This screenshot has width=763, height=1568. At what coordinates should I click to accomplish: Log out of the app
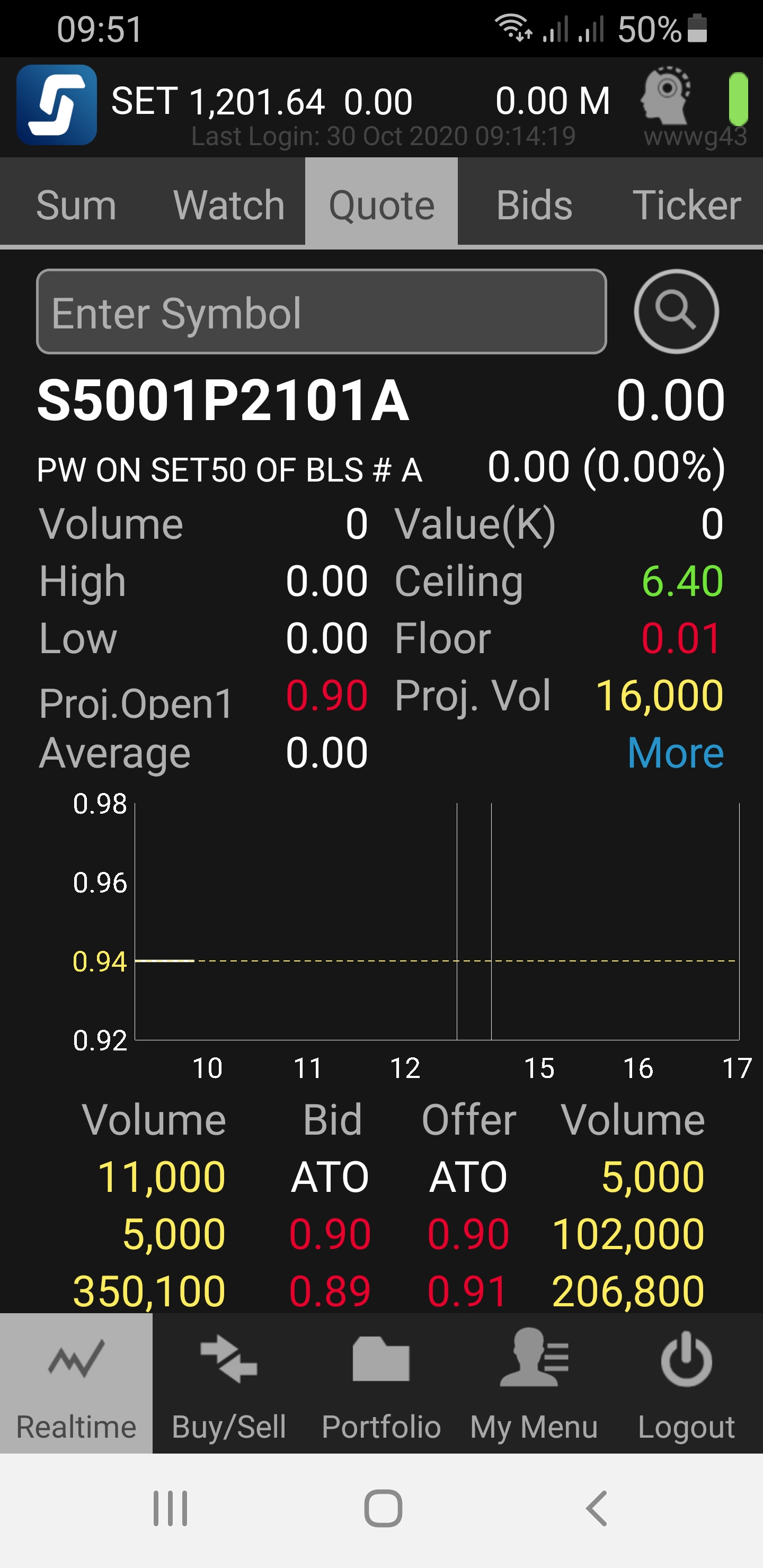tap(686, 1383)
